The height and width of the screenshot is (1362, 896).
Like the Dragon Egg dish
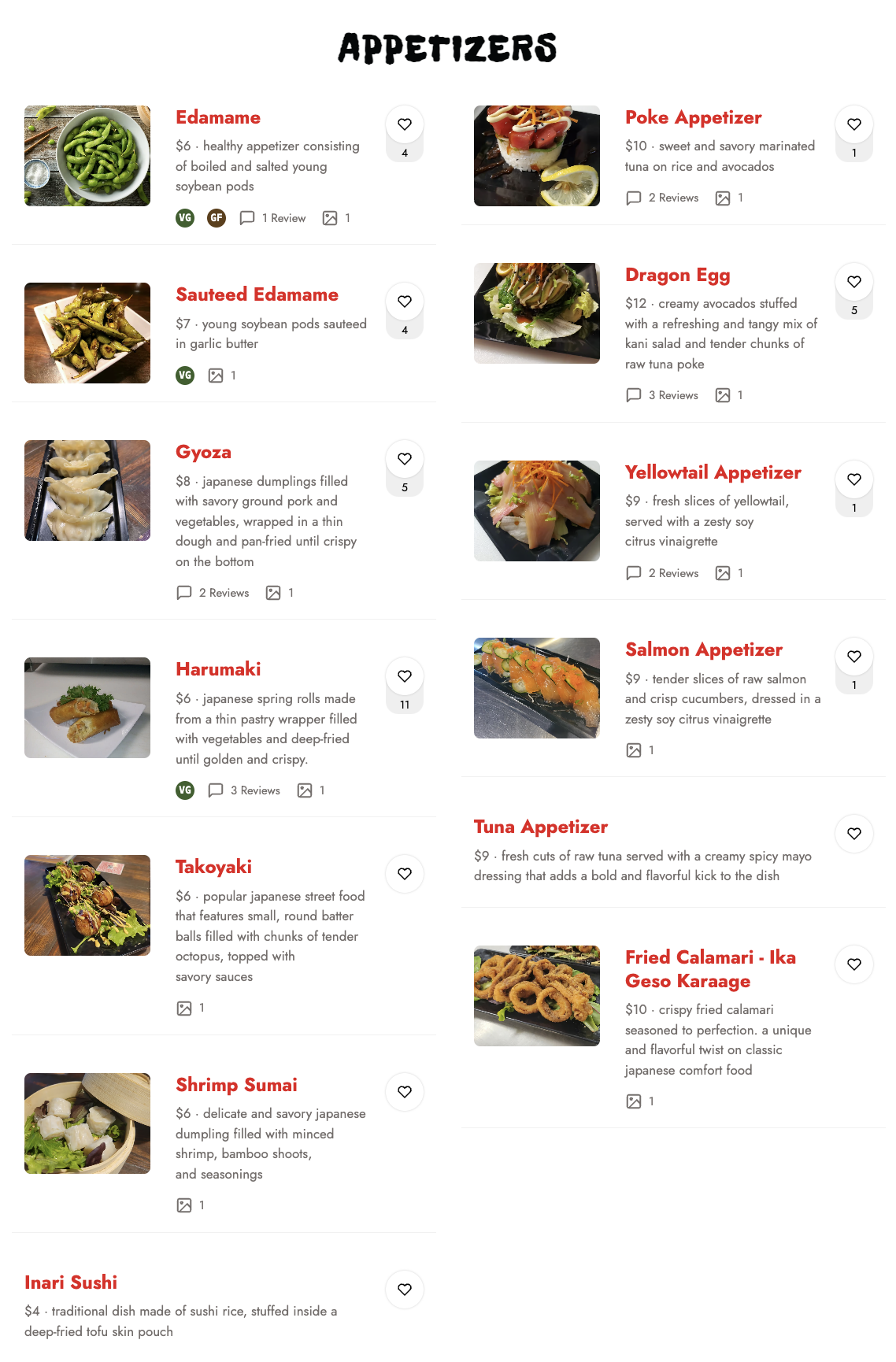[x=854, y=282]
